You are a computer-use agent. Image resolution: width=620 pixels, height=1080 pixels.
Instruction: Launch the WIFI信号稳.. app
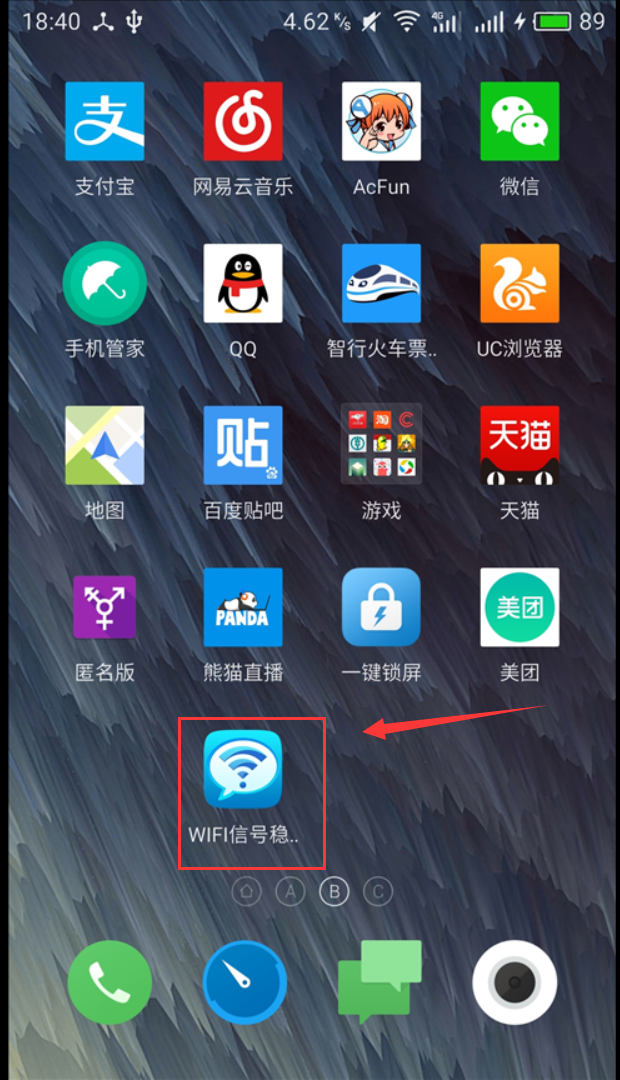[x=243, y=770]
